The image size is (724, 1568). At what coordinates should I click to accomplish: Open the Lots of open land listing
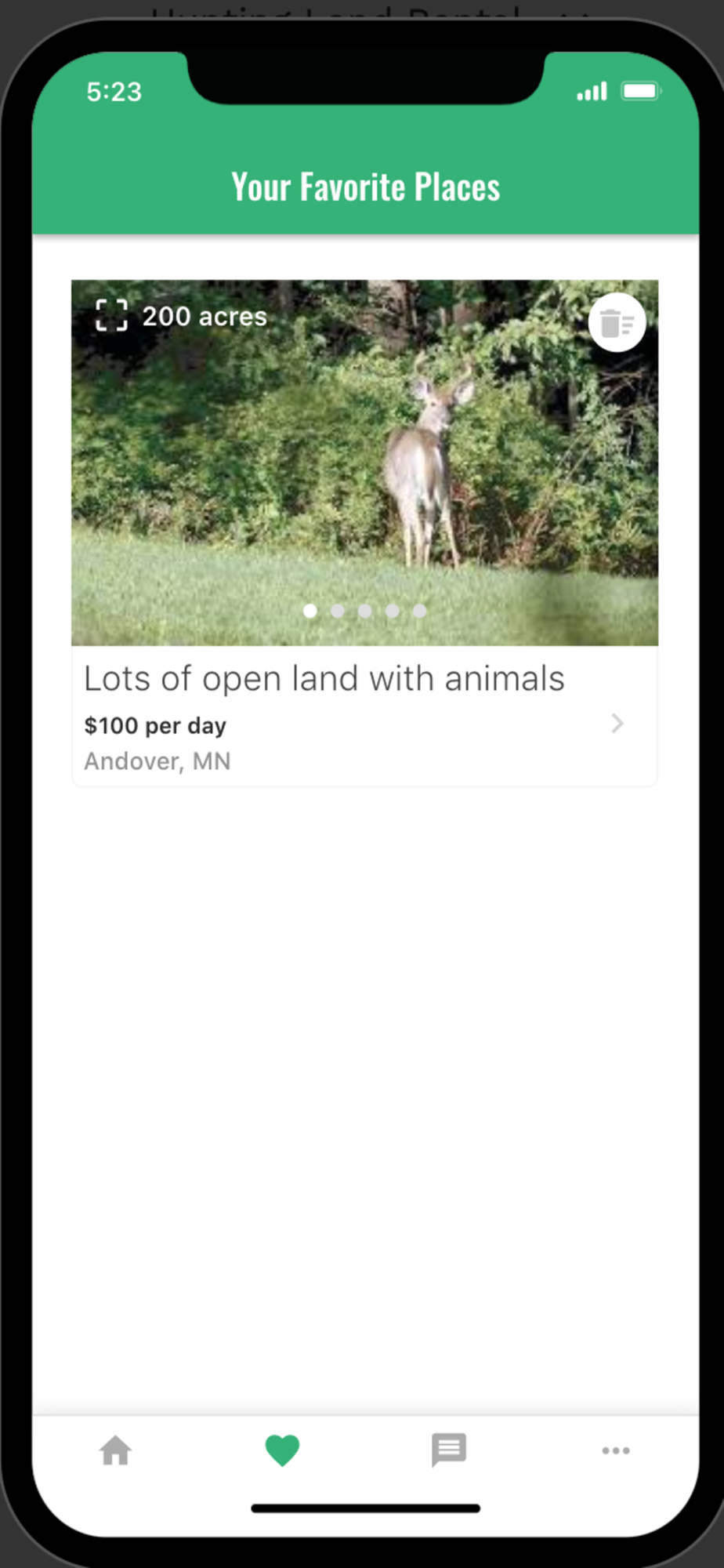324,679
